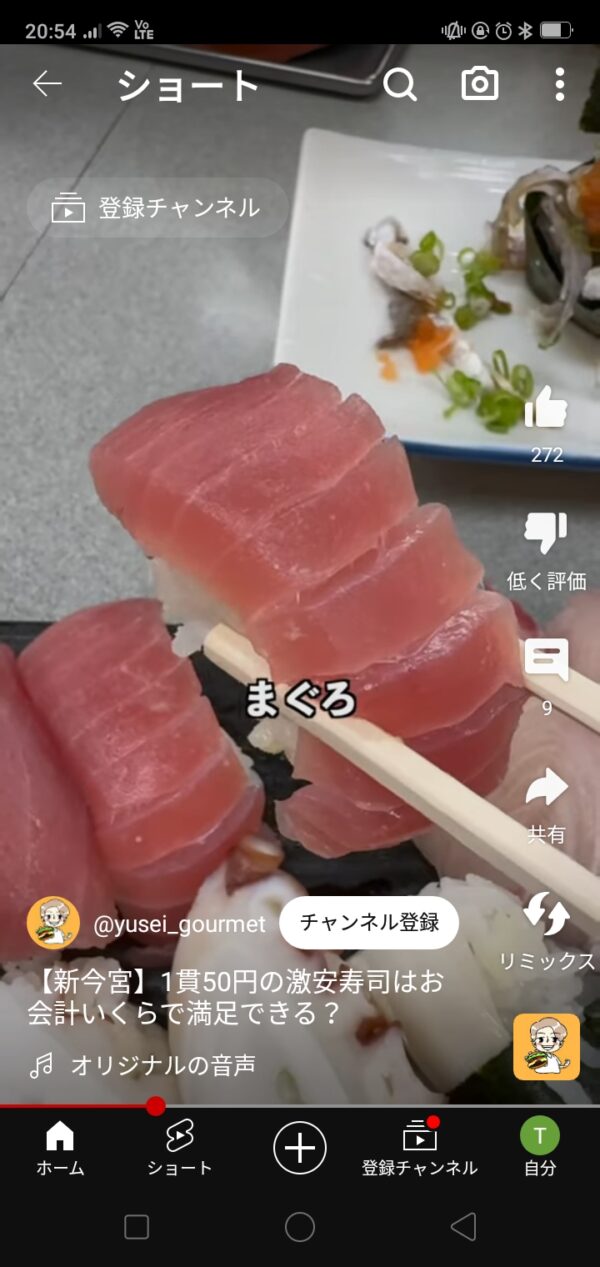The width and height of the screenshot is (600, 1267).
Task: Tap the sound thumbnail above the progress bar
Action: 547,1046
